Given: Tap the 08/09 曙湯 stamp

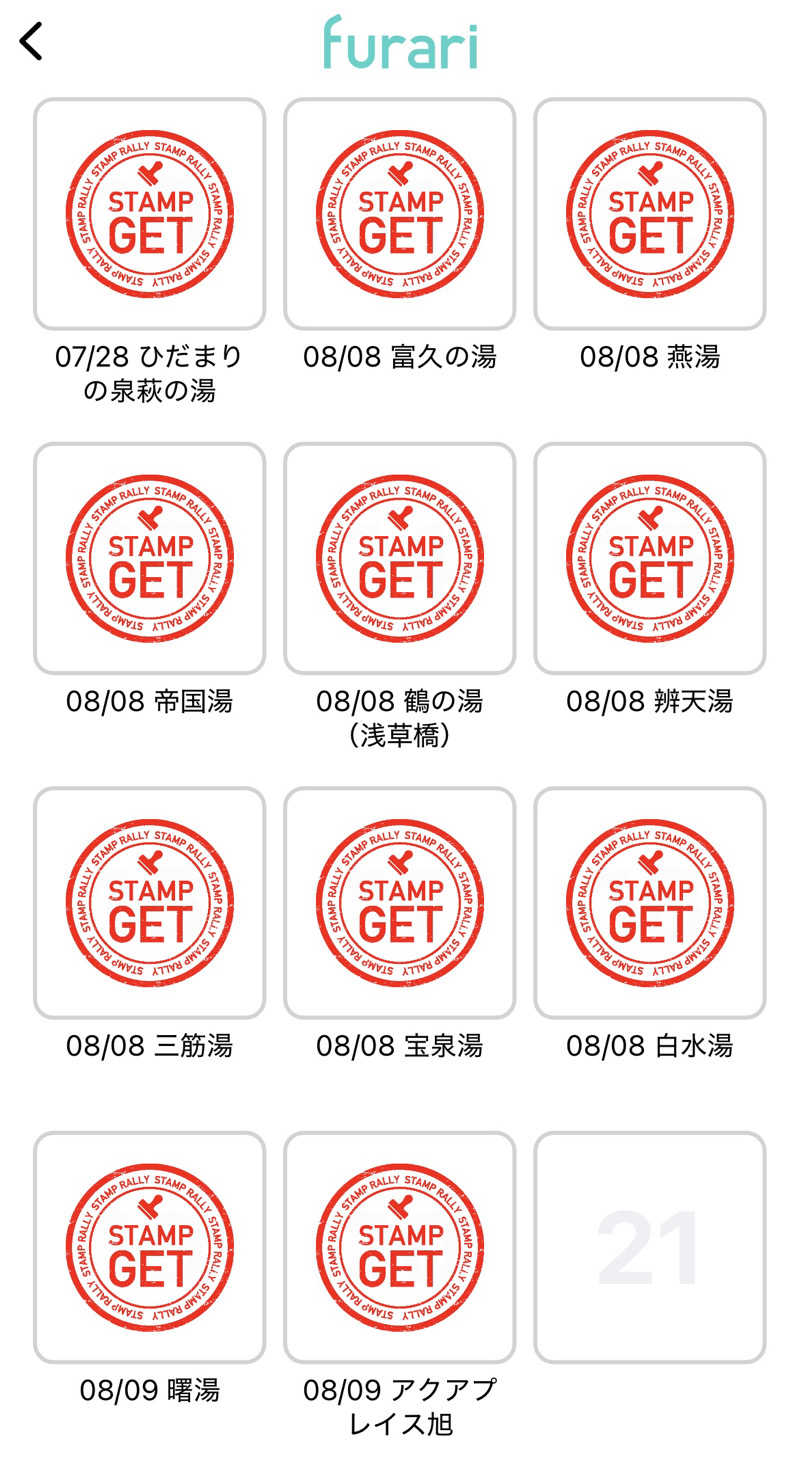Looking at the screenshot, I should (x=150, y=1247).
